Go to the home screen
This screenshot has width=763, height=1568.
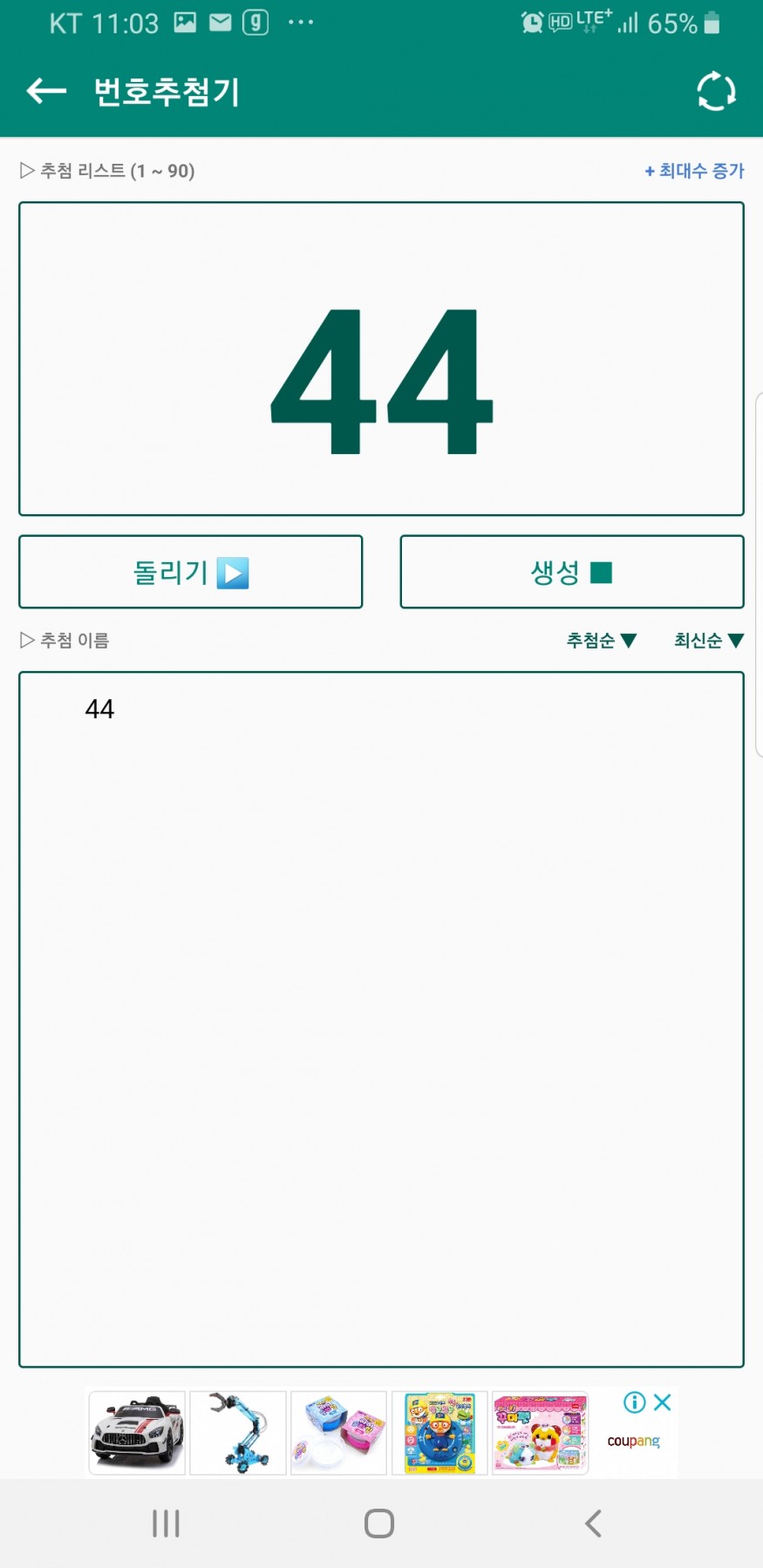pyautogui.click(x=379, y=1524)
